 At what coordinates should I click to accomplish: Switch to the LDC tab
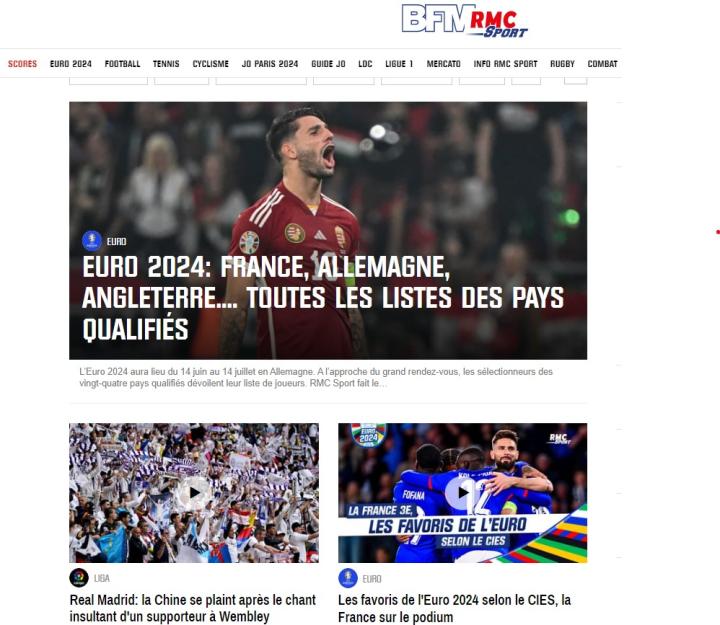pyautogui.click(x=365, y=64)
